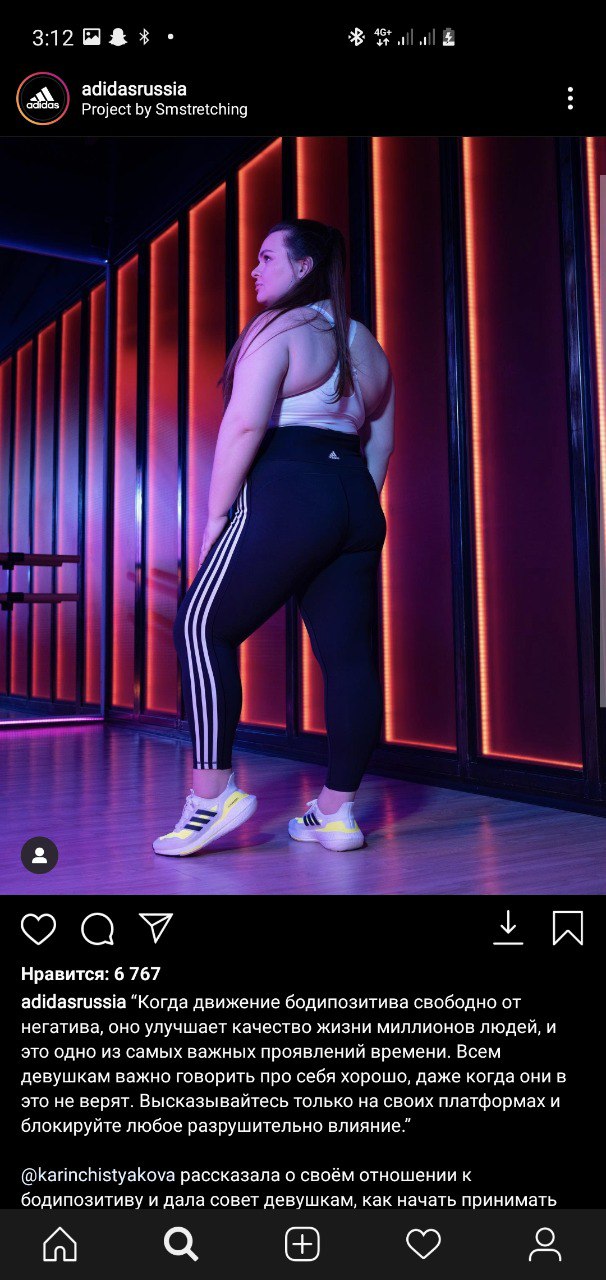View the list of 6 767 likes
Image resolution: width=606 pixels, height=1280 pixels.
pos(91,974)
